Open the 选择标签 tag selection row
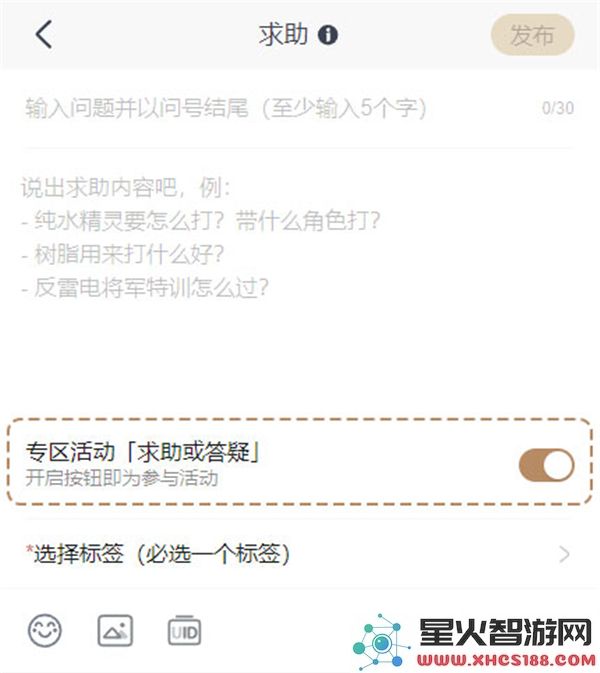 coord(298,553)
